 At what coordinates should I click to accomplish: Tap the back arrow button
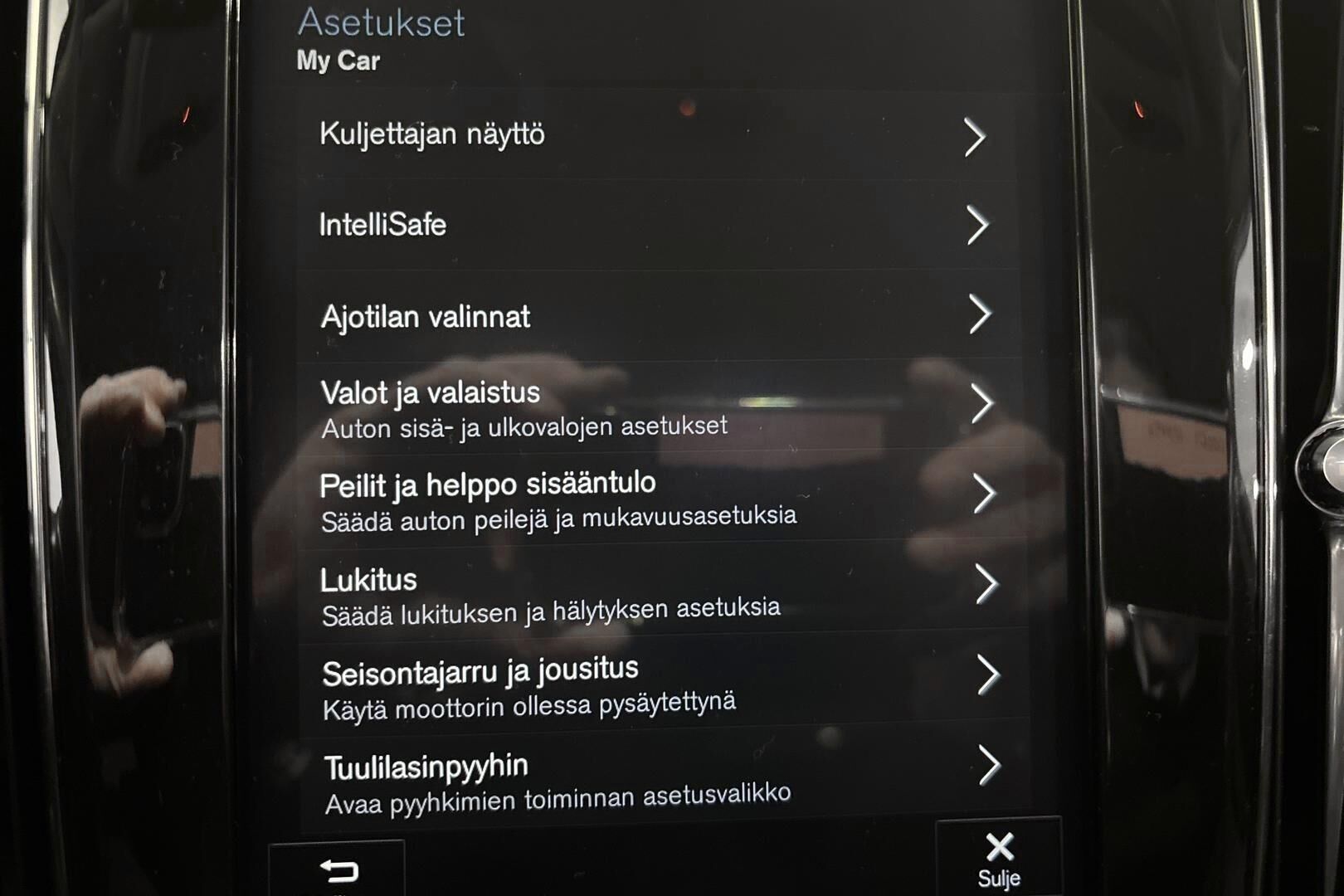338,869
